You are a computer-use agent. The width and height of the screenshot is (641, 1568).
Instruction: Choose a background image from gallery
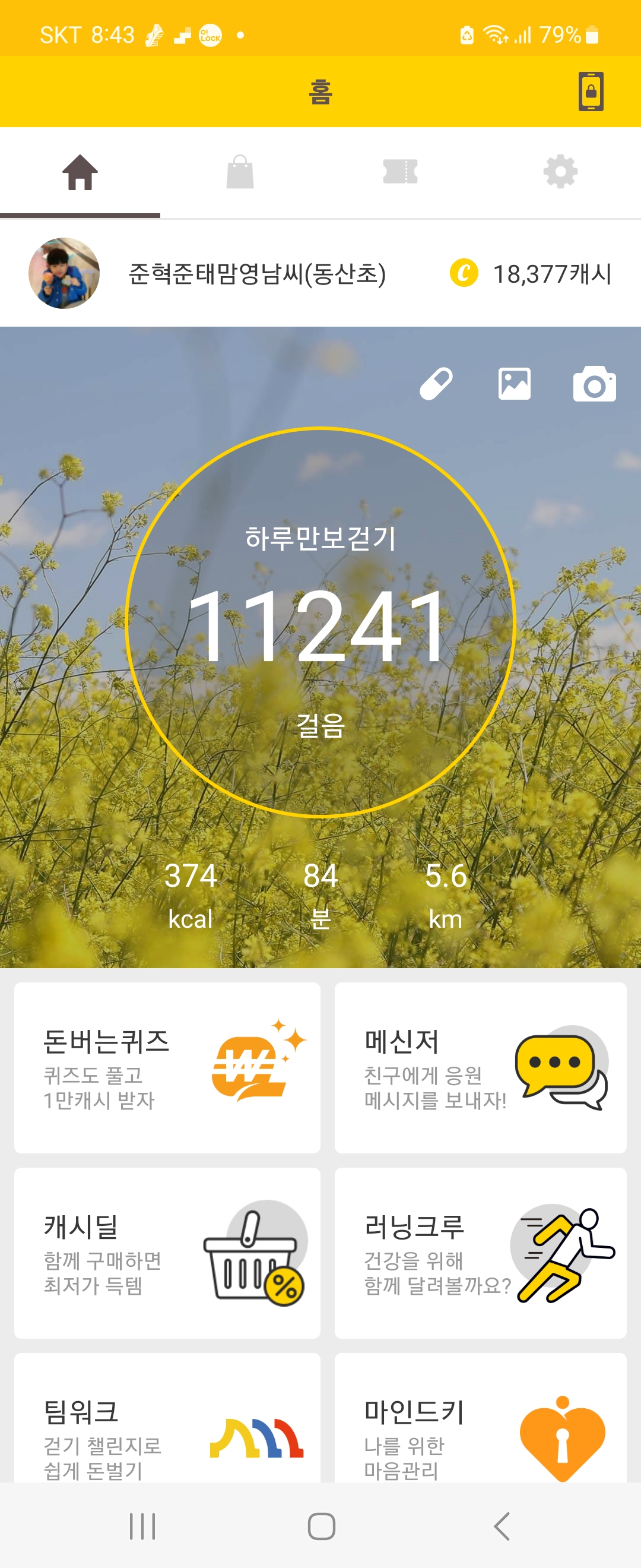click(x=515, y=384)
